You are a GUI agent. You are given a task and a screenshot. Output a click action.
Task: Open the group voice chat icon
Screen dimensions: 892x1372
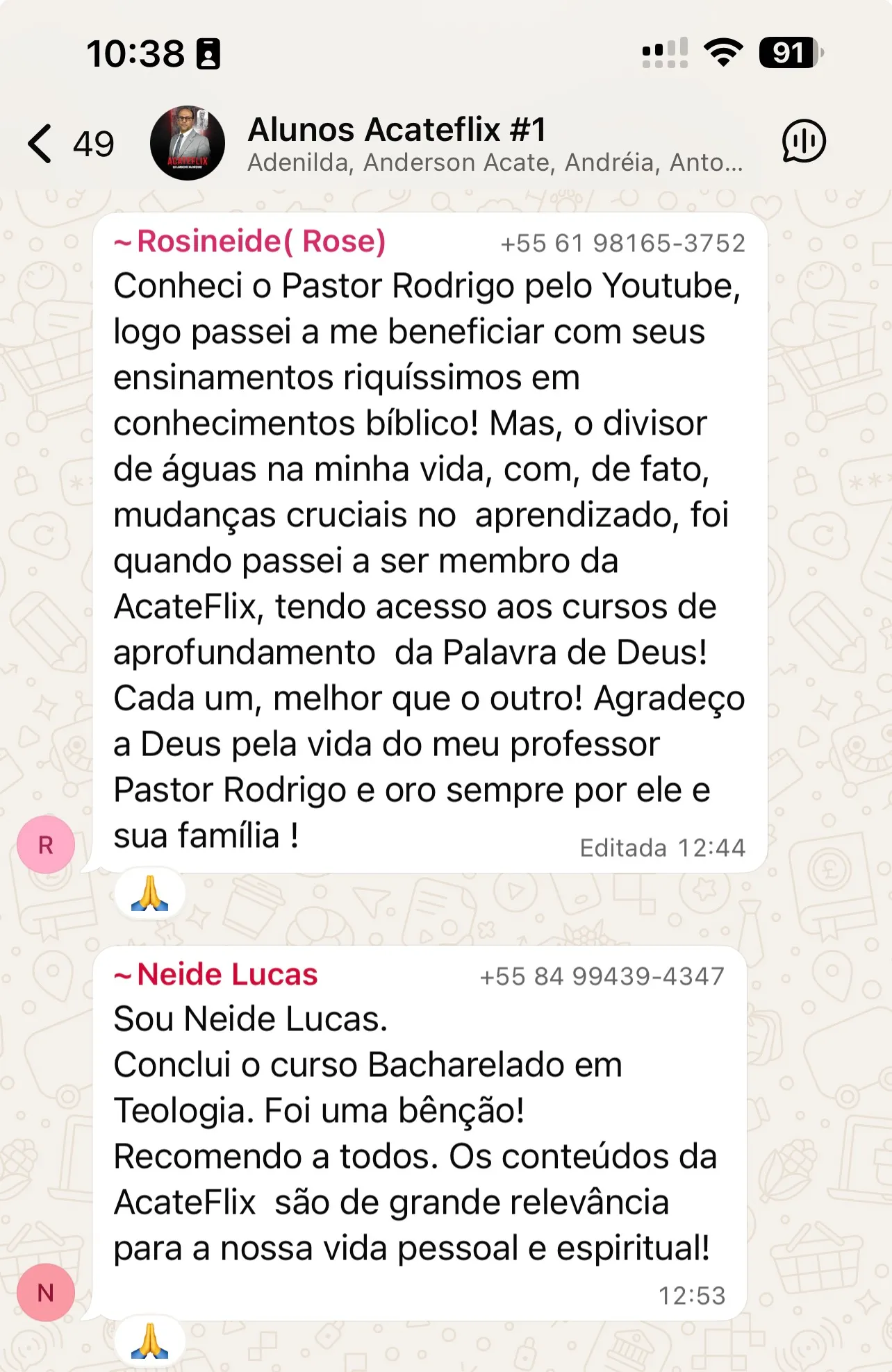(802, 141)
